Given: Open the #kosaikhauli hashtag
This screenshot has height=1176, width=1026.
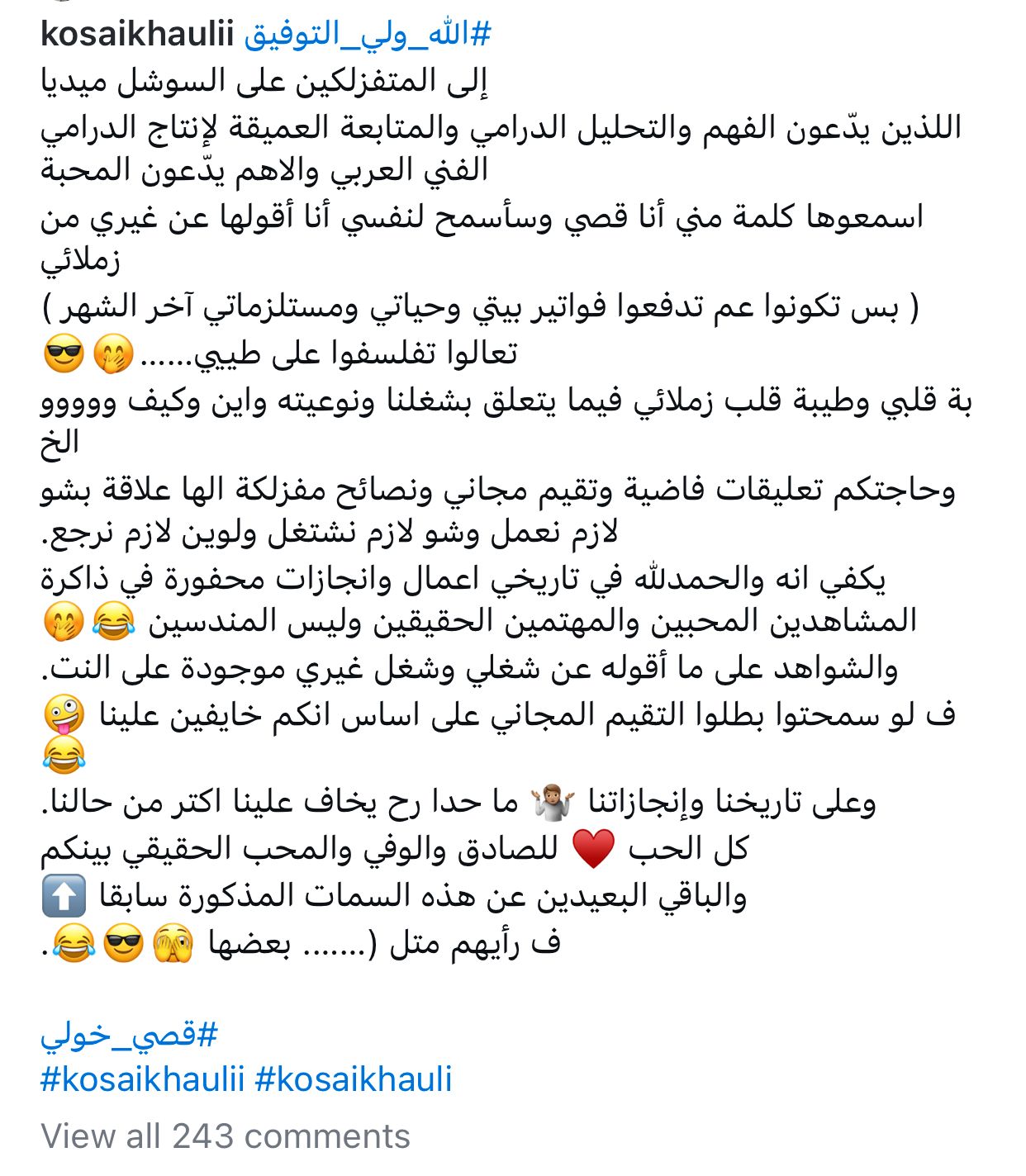Looking at the screenshot, I should pyautogui.click(x=354, y=1079).
